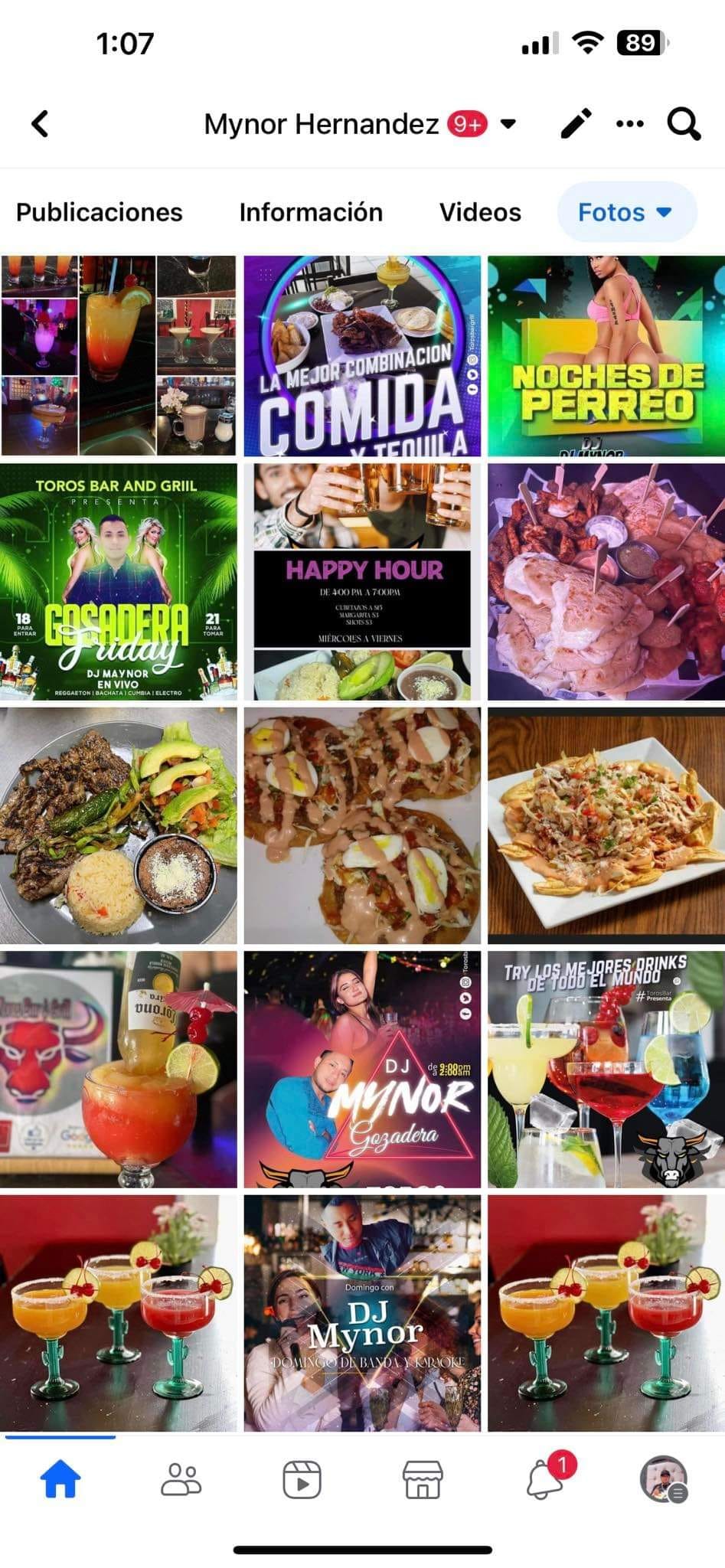The height and width of the screenshot is (1568, 725).
Task: Go back using the header arrow
Action: (x=40, y=123)
